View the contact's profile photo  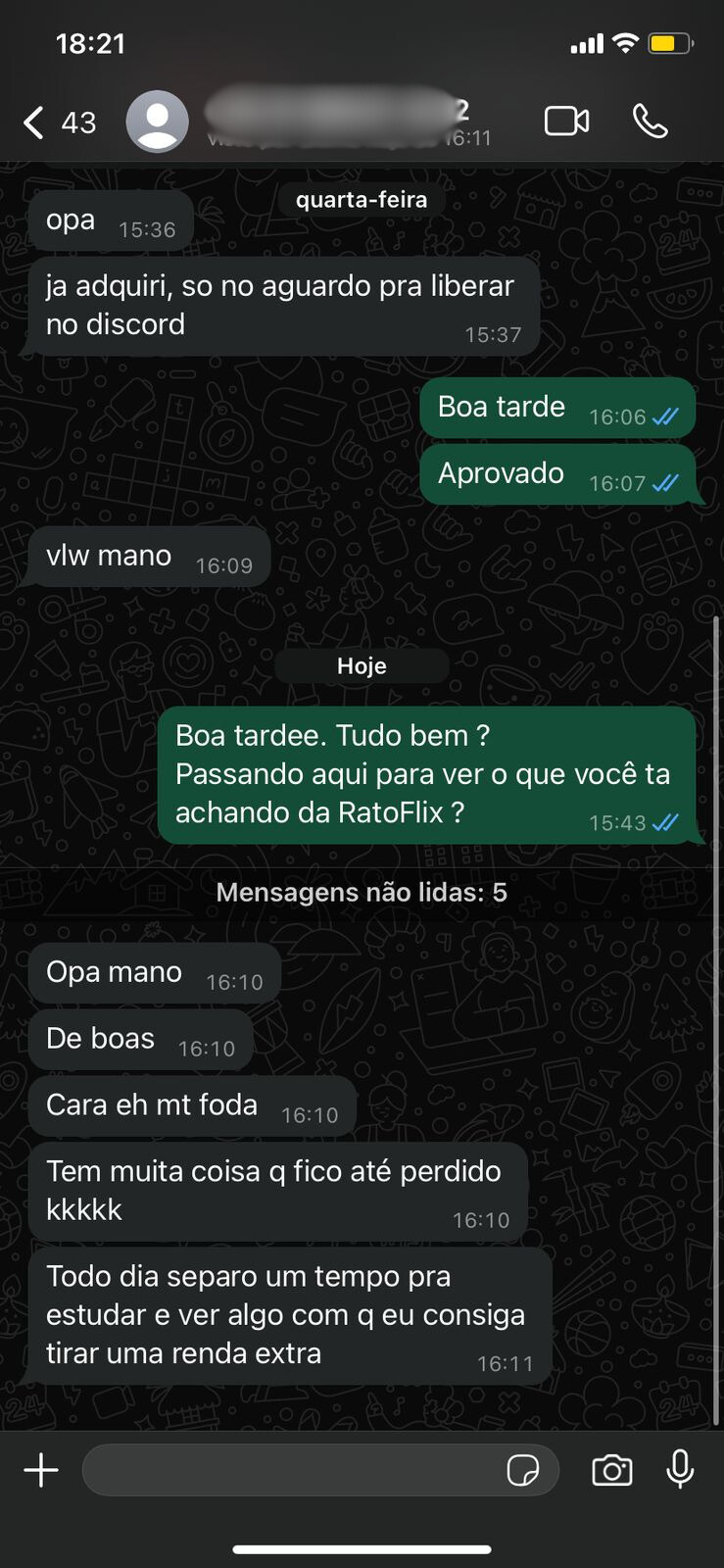[158, 121]
